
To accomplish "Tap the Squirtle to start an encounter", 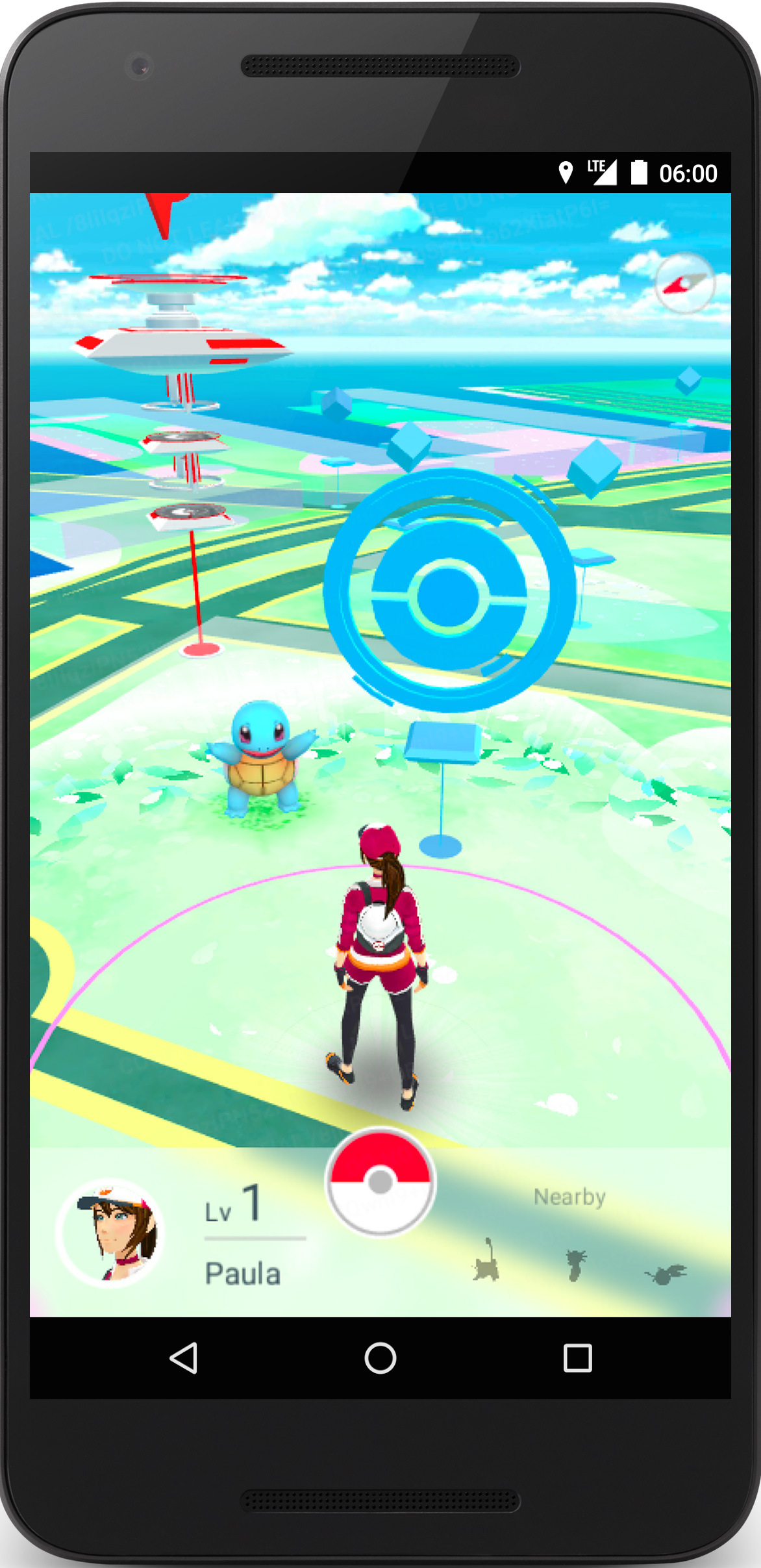I will coord(261,757).
